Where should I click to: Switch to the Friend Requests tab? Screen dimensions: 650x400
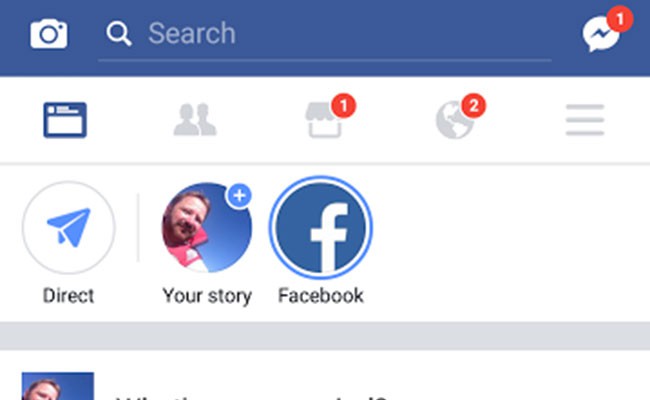coord(194,121)
